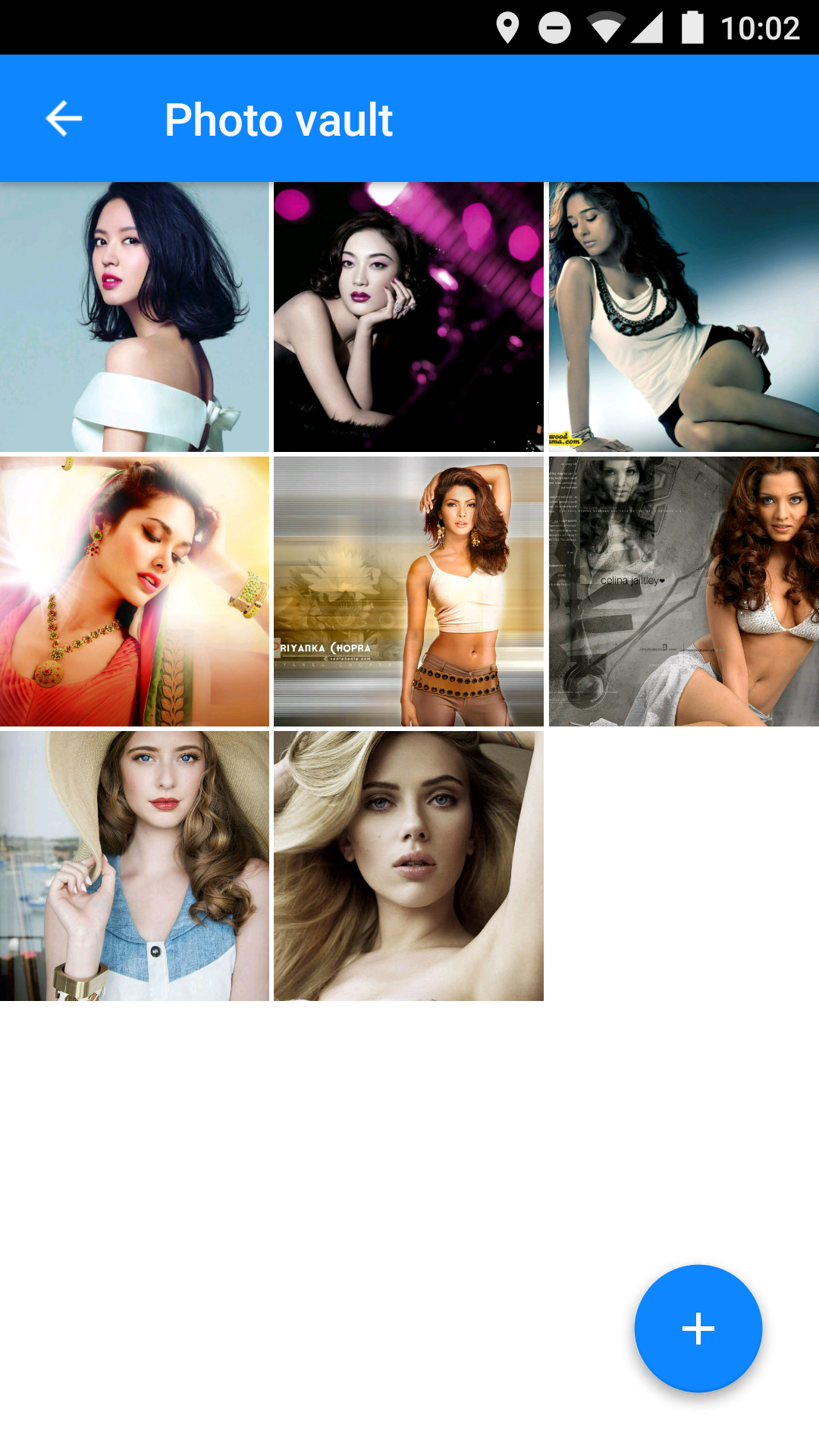The width and height of the screenshot is (819, 1456).
Task: View the white tank top photo on teal background
Action: click(x=683, y=317)
